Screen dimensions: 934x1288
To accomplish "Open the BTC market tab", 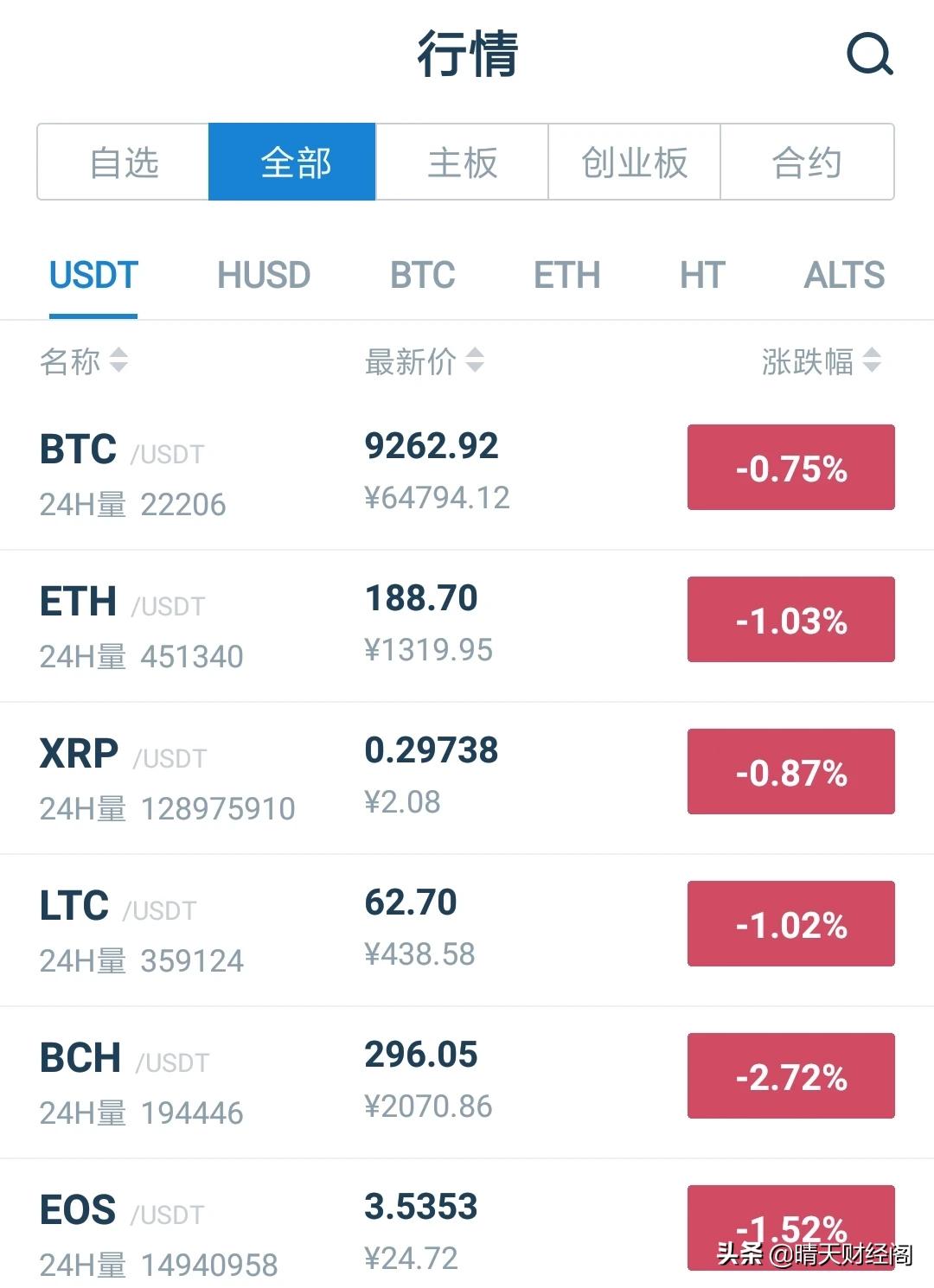I will click(x=422, y=276).
